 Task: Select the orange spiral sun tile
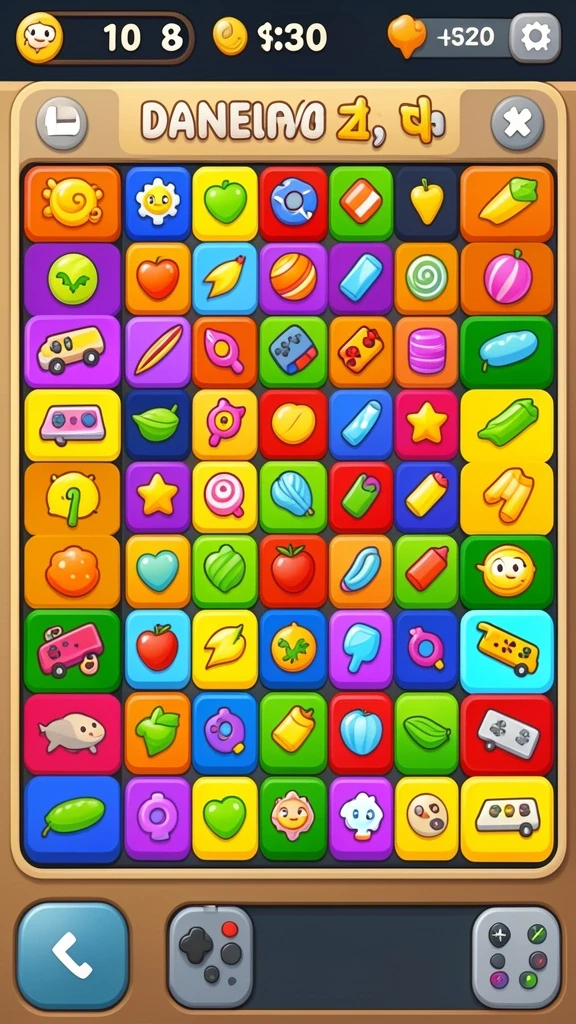(x=72, y=203)
